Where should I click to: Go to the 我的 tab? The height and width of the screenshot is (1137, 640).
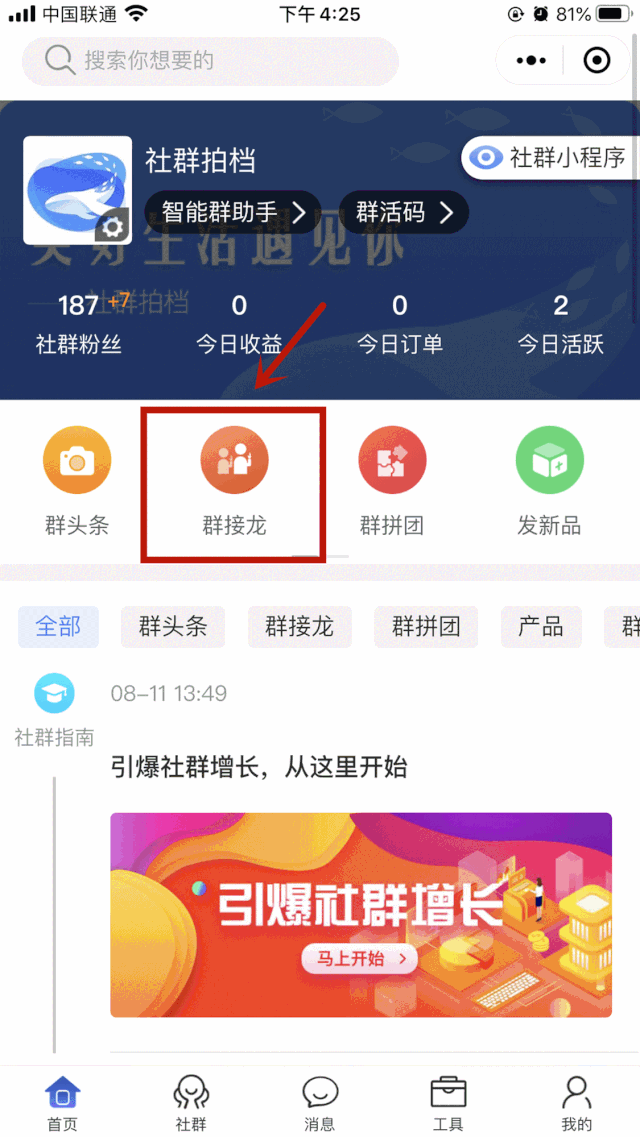576,1102
